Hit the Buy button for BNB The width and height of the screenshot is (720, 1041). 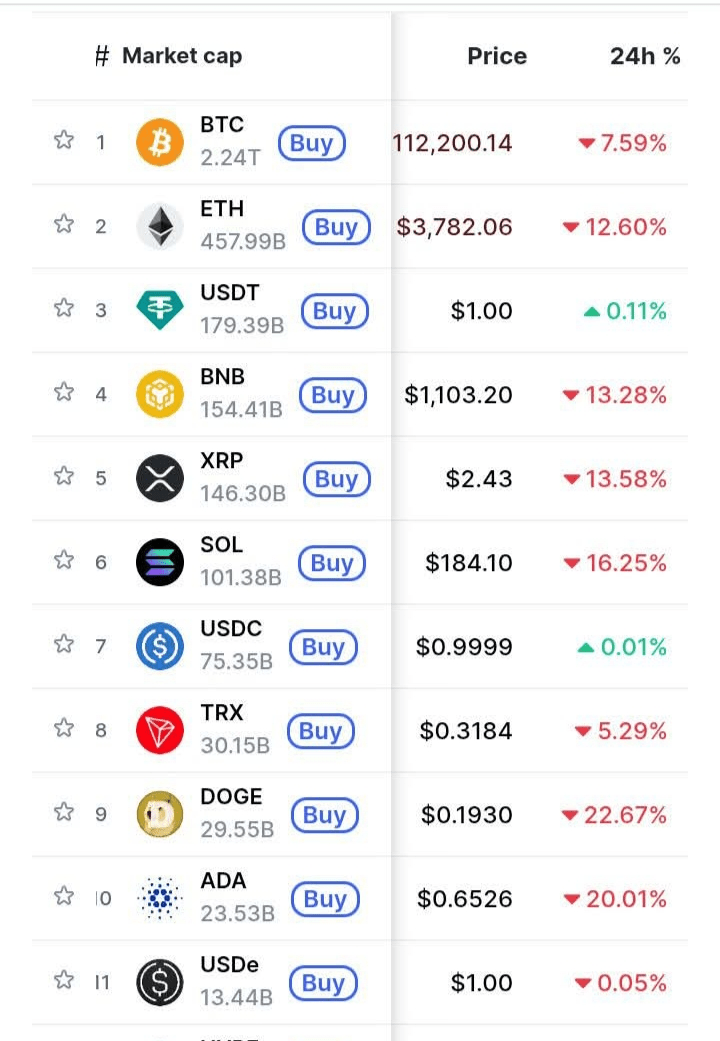click(333, 395)
